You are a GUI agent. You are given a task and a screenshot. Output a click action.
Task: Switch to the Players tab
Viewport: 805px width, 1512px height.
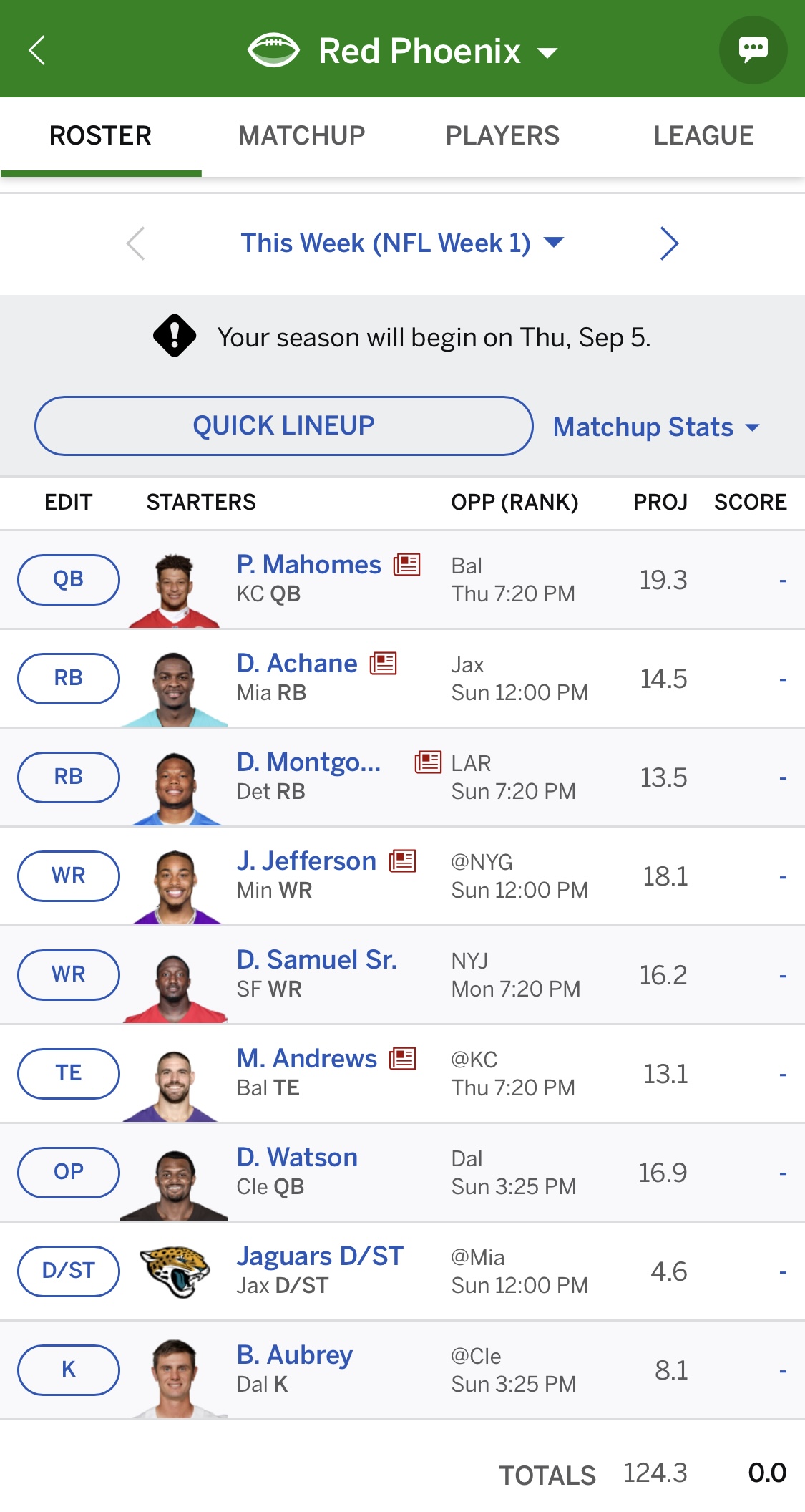point(502,135)
